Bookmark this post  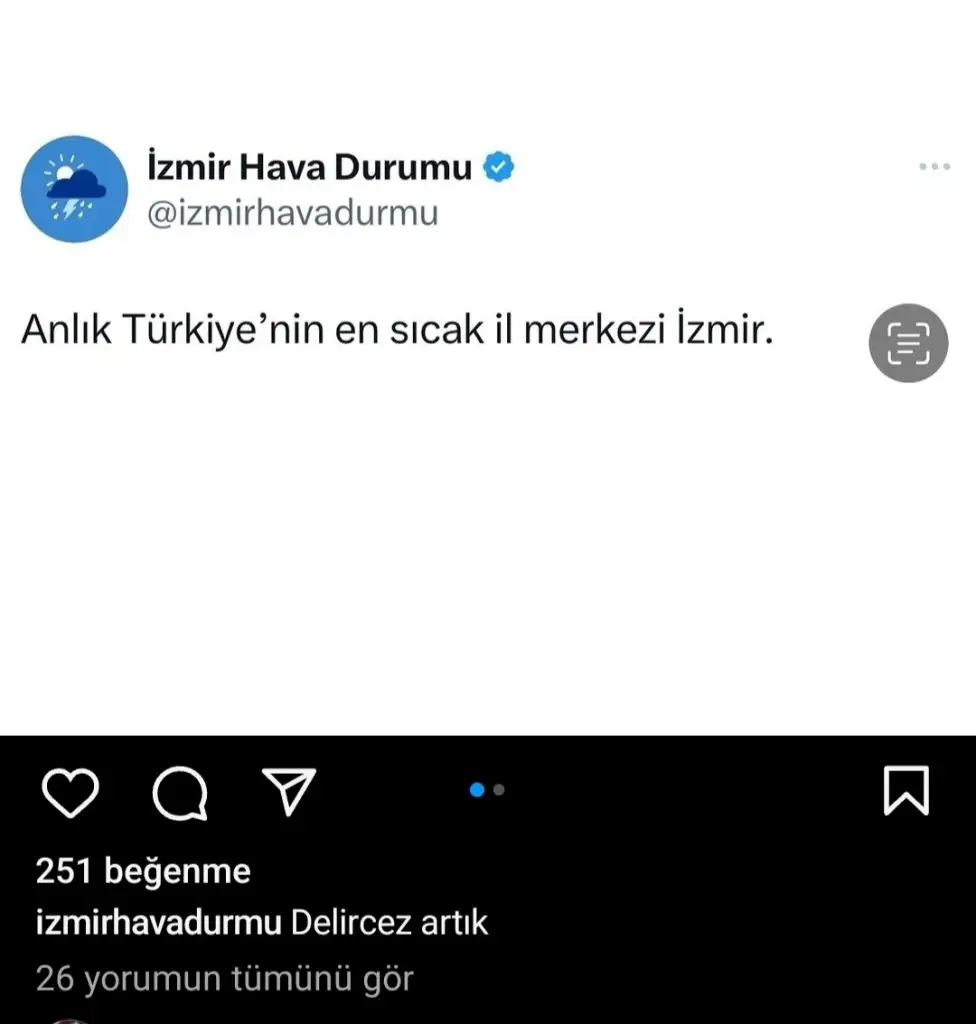coord(906,791)
